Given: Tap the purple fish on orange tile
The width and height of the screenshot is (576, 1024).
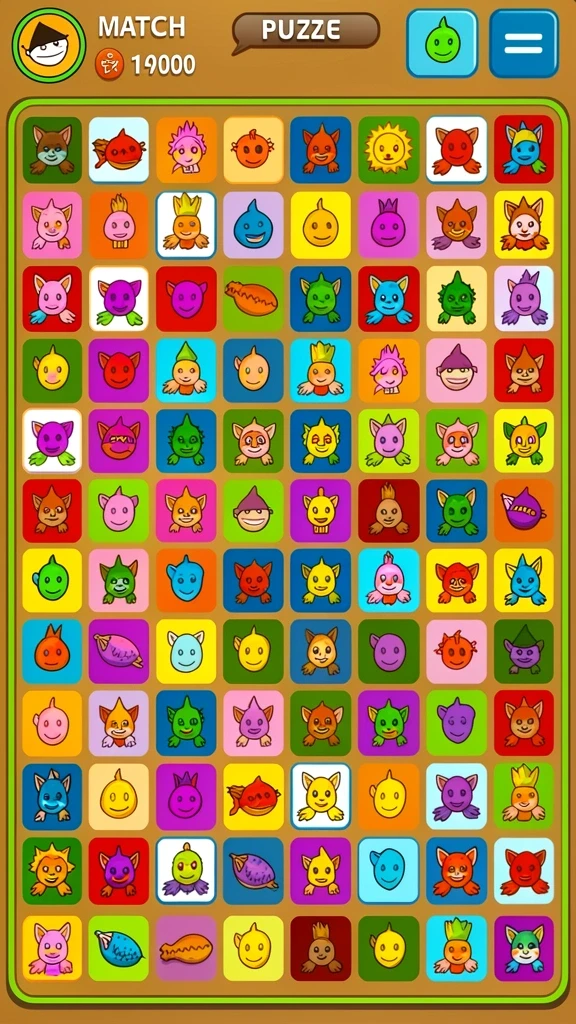Looking at the screenshot, I should pyautogui.click(x=524, y=513).
